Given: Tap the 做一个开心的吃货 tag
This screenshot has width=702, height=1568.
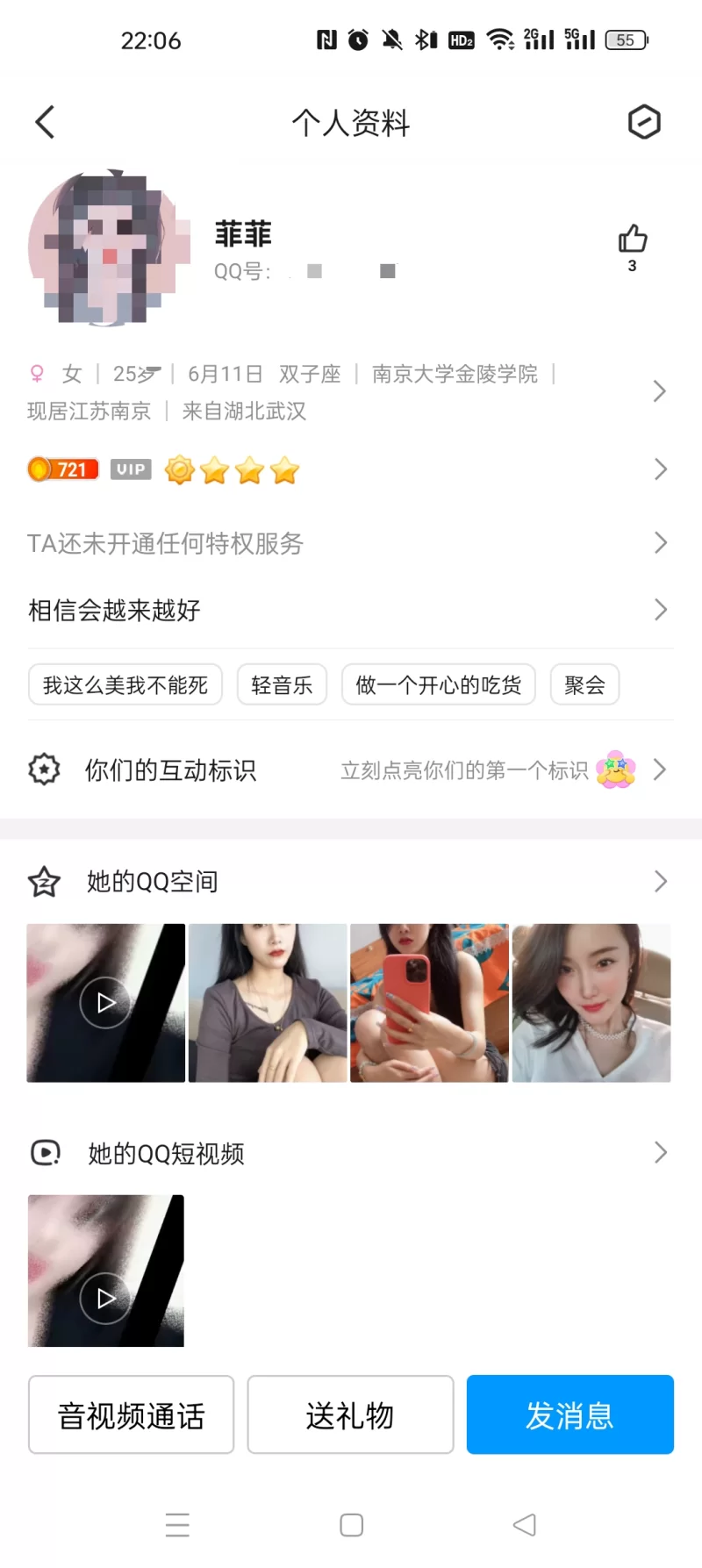Looking at the screenshot, I should click(438, 685).
